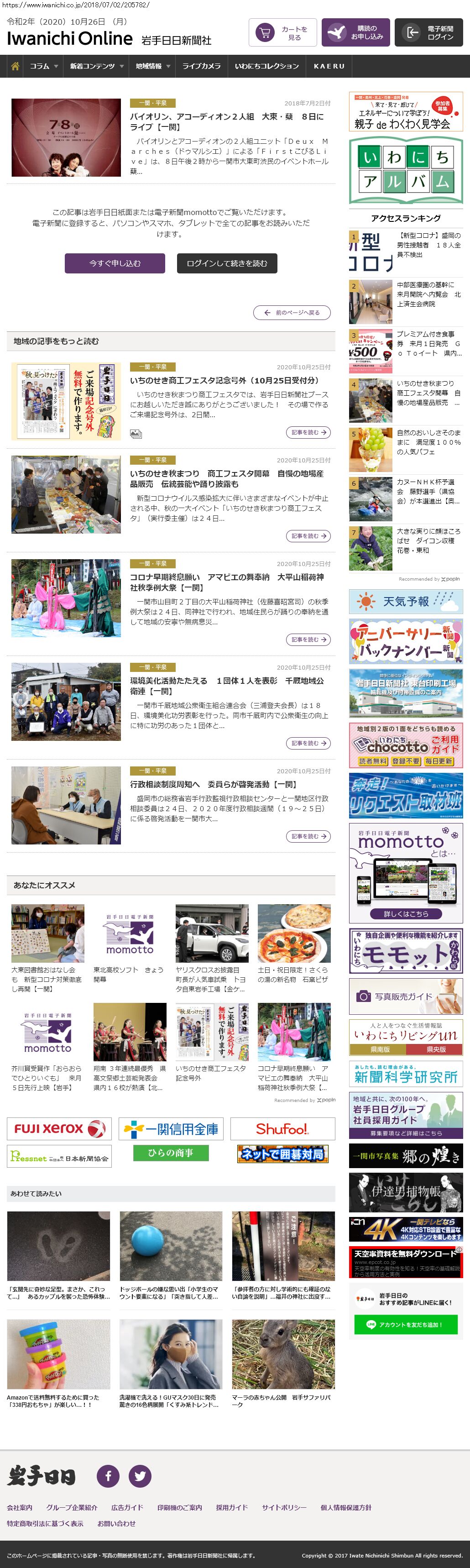
Task: Open ライブカメラ from the navigation bar
Action: [201, 66]
